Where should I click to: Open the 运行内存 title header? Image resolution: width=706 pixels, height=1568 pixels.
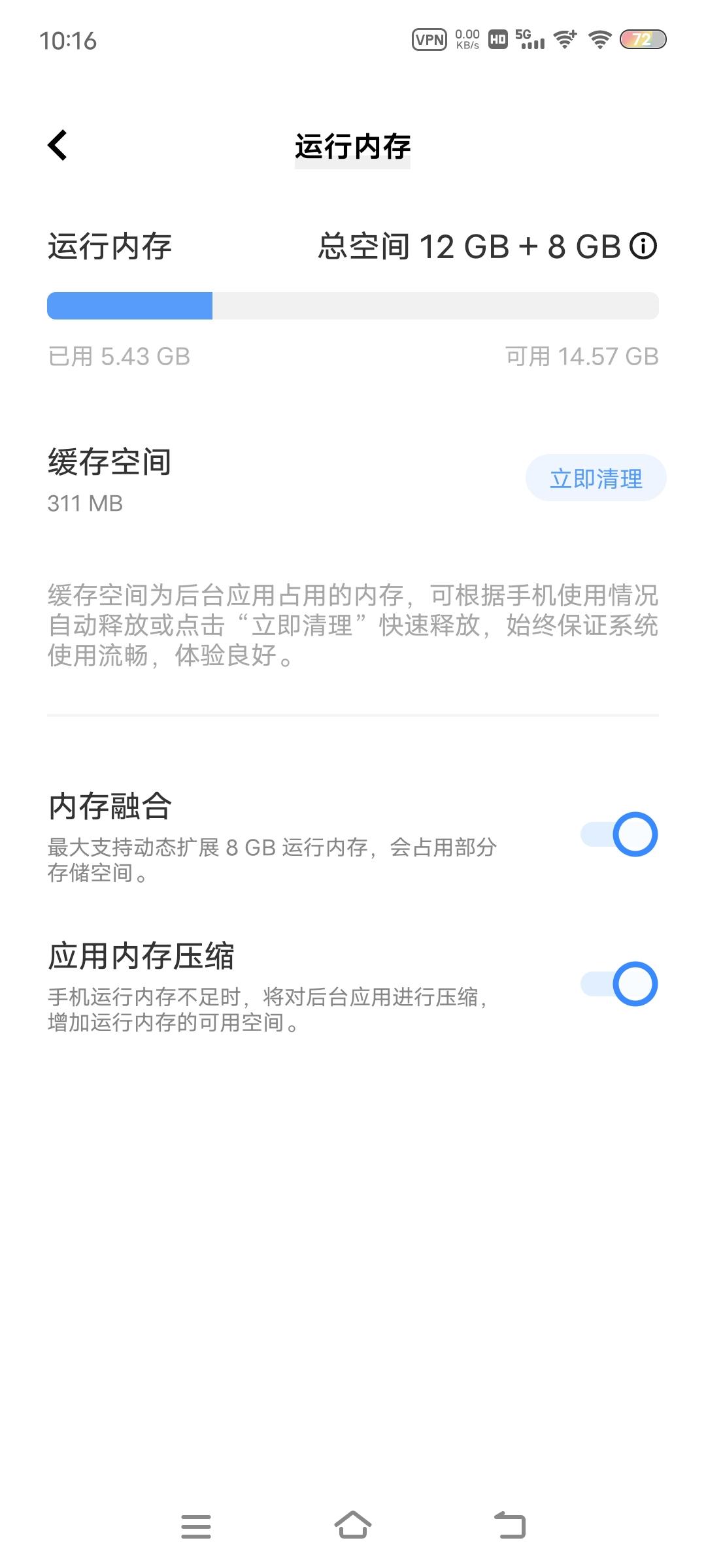pos(353,146)
